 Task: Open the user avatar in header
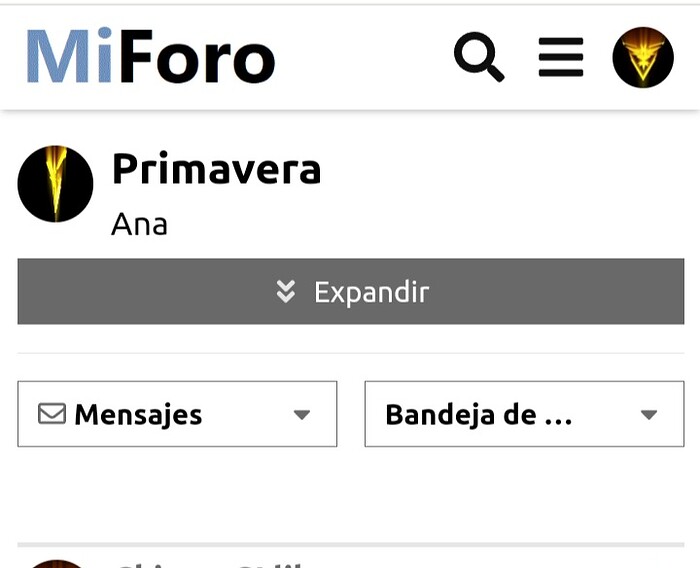pos(643,57)
